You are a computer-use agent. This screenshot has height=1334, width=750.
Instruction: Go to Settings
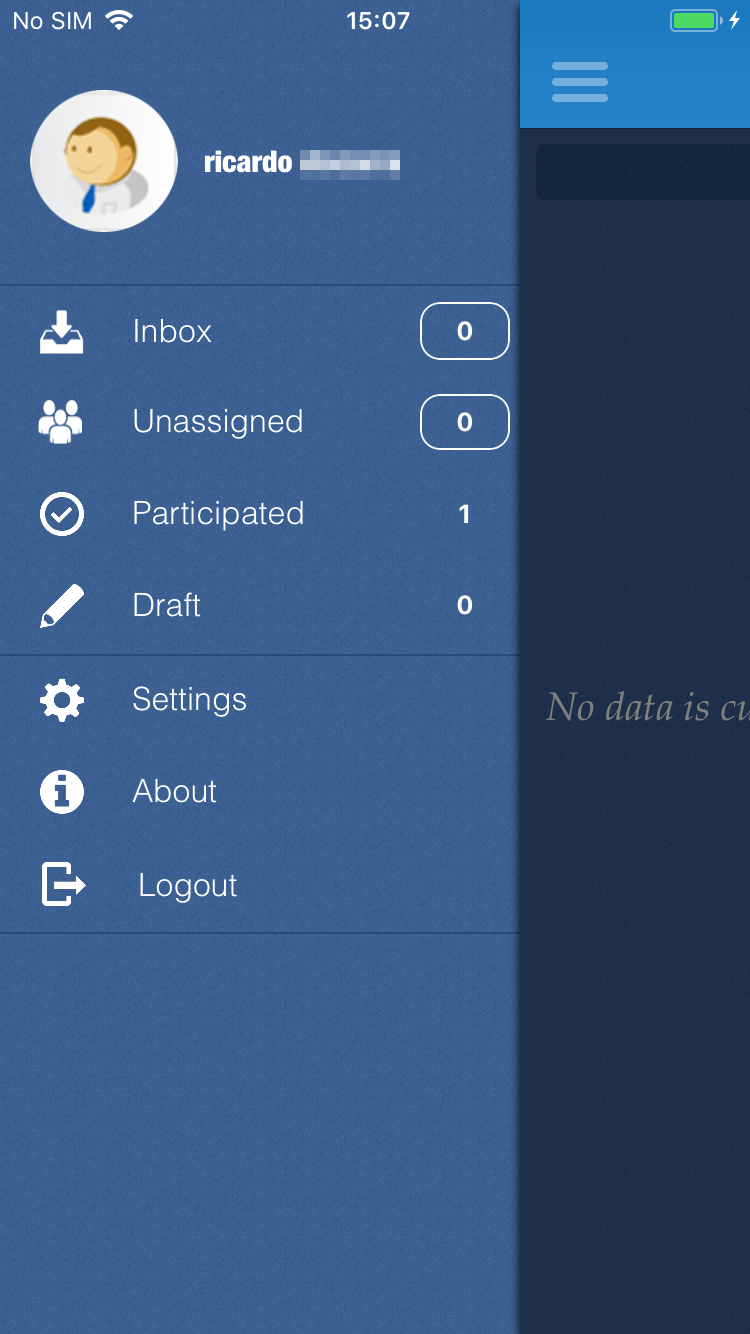pyautogui.click(x=189, y=700)
